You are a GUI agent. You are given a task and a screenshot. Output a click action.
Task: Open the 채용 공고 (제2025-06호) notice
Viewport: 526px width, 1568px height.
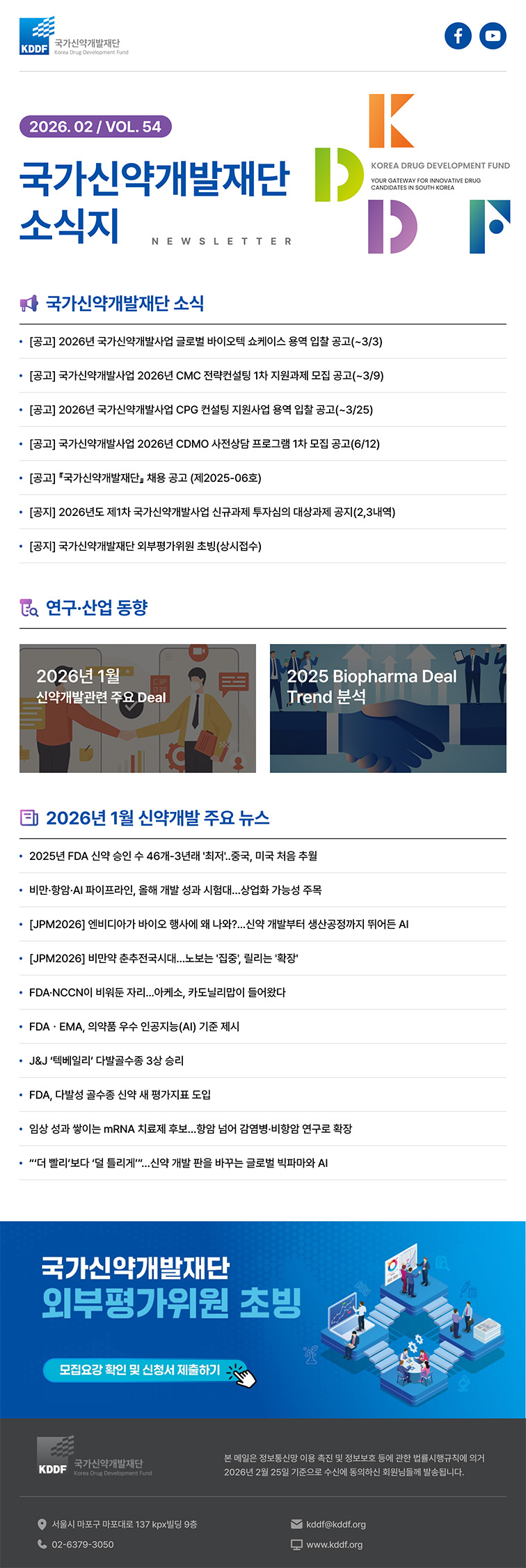pos(145,478)
